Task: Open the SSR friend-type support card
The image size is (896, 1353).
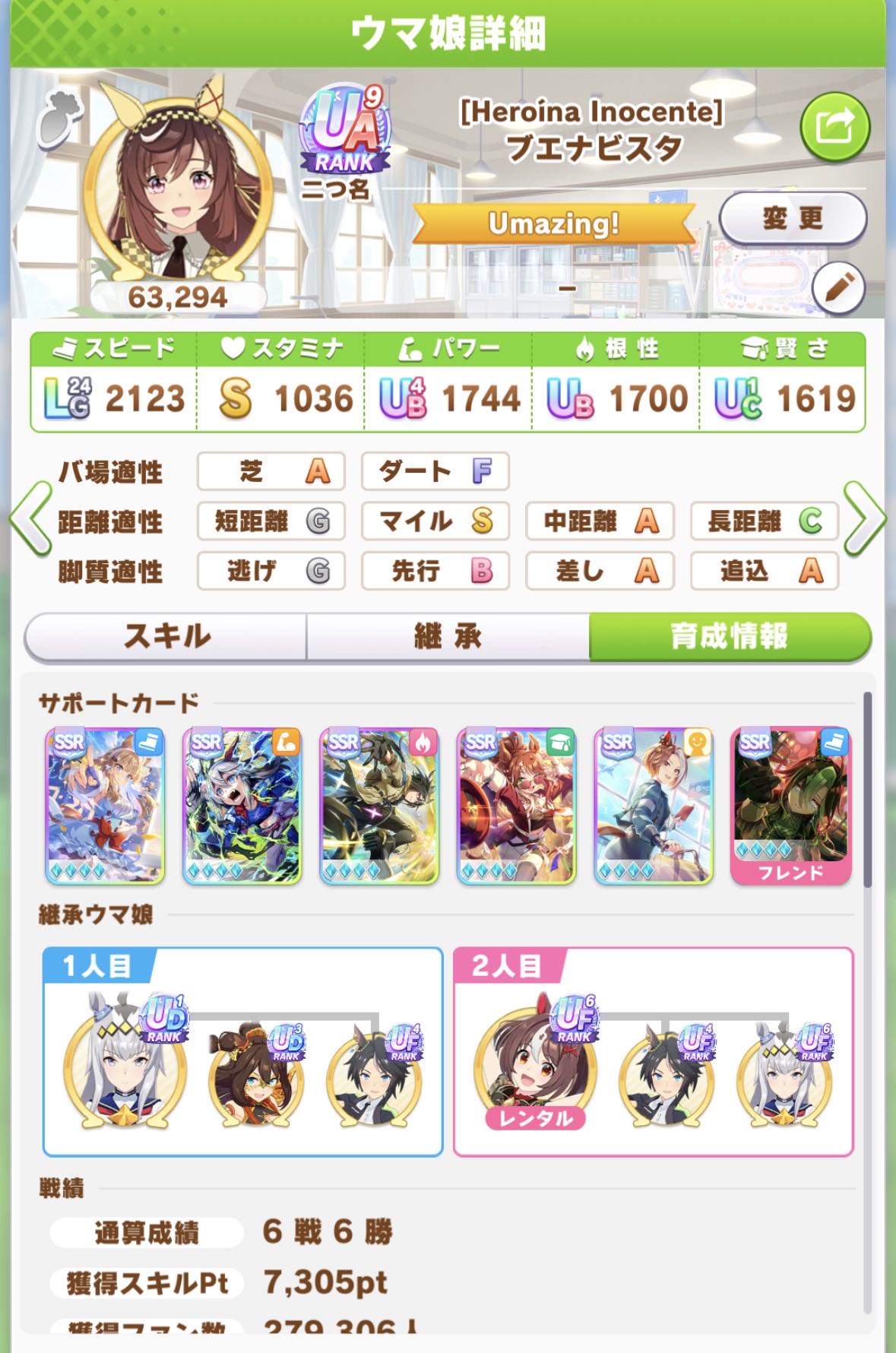Action: (653, 806)
